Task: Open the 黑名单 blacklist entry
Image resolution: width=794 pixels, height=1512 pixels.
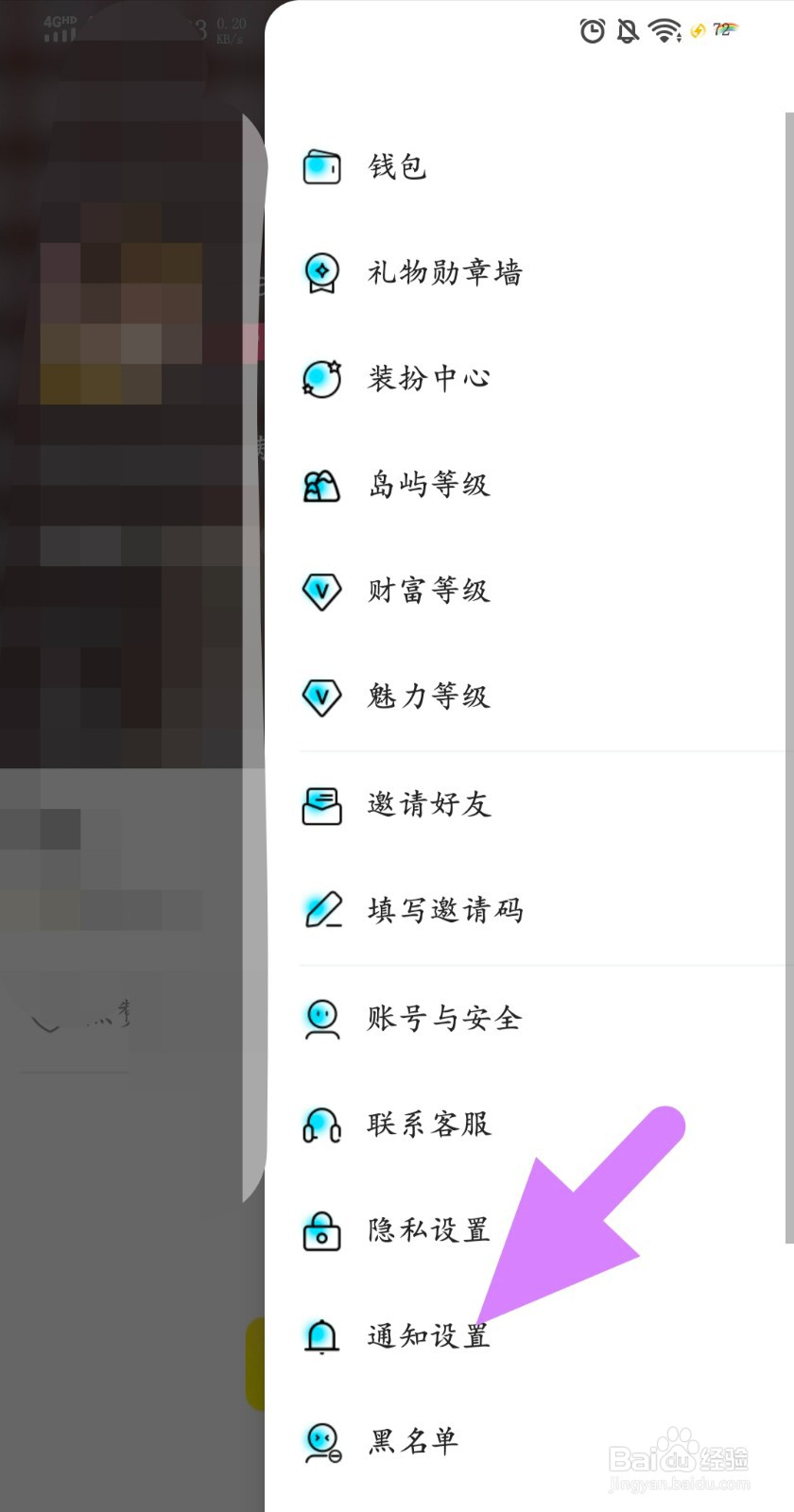Action: pyautogui.click(x=412, y=1443)
